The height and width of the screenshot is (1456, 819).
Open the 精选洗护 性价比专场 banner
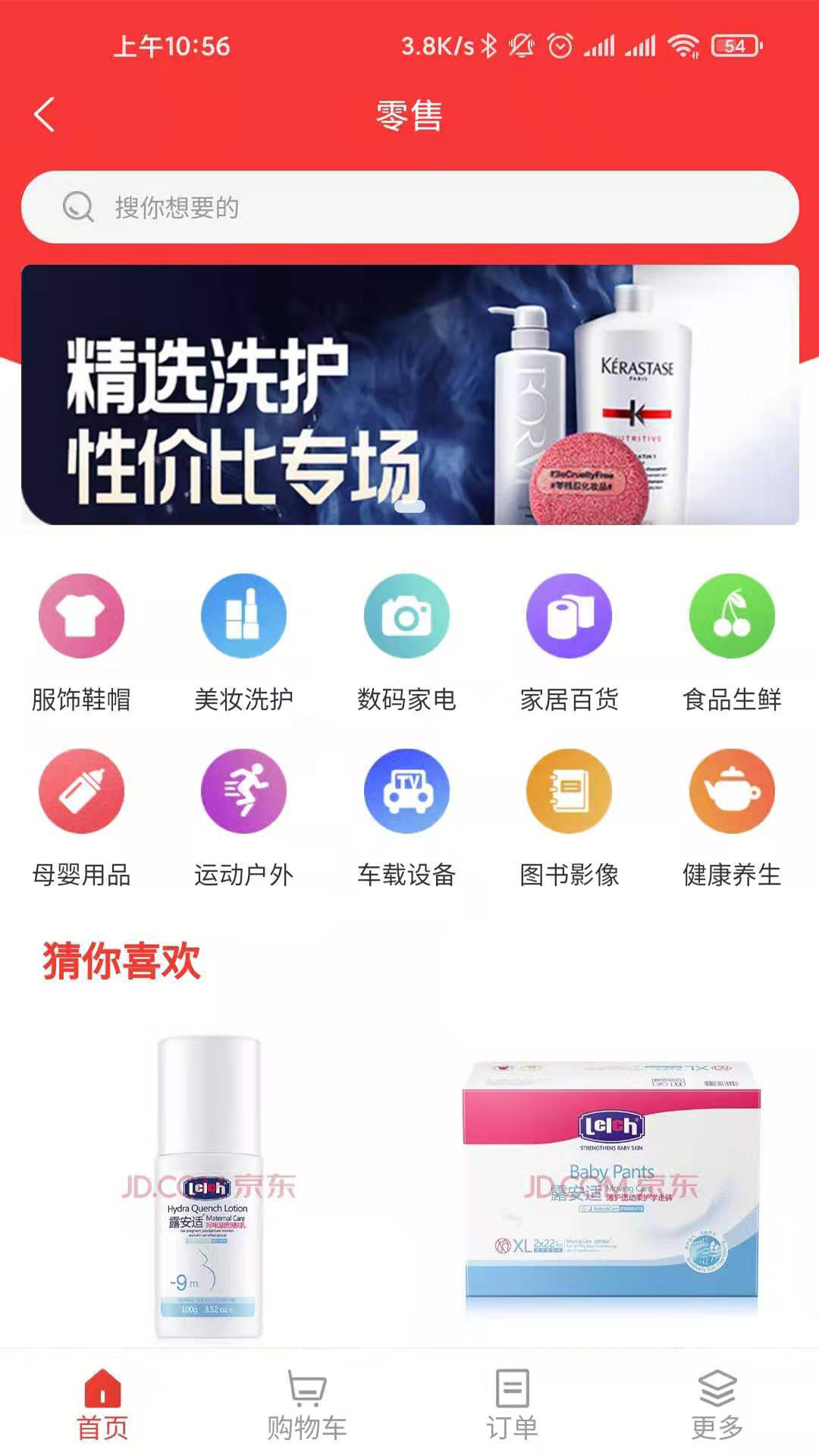[409, 394]
